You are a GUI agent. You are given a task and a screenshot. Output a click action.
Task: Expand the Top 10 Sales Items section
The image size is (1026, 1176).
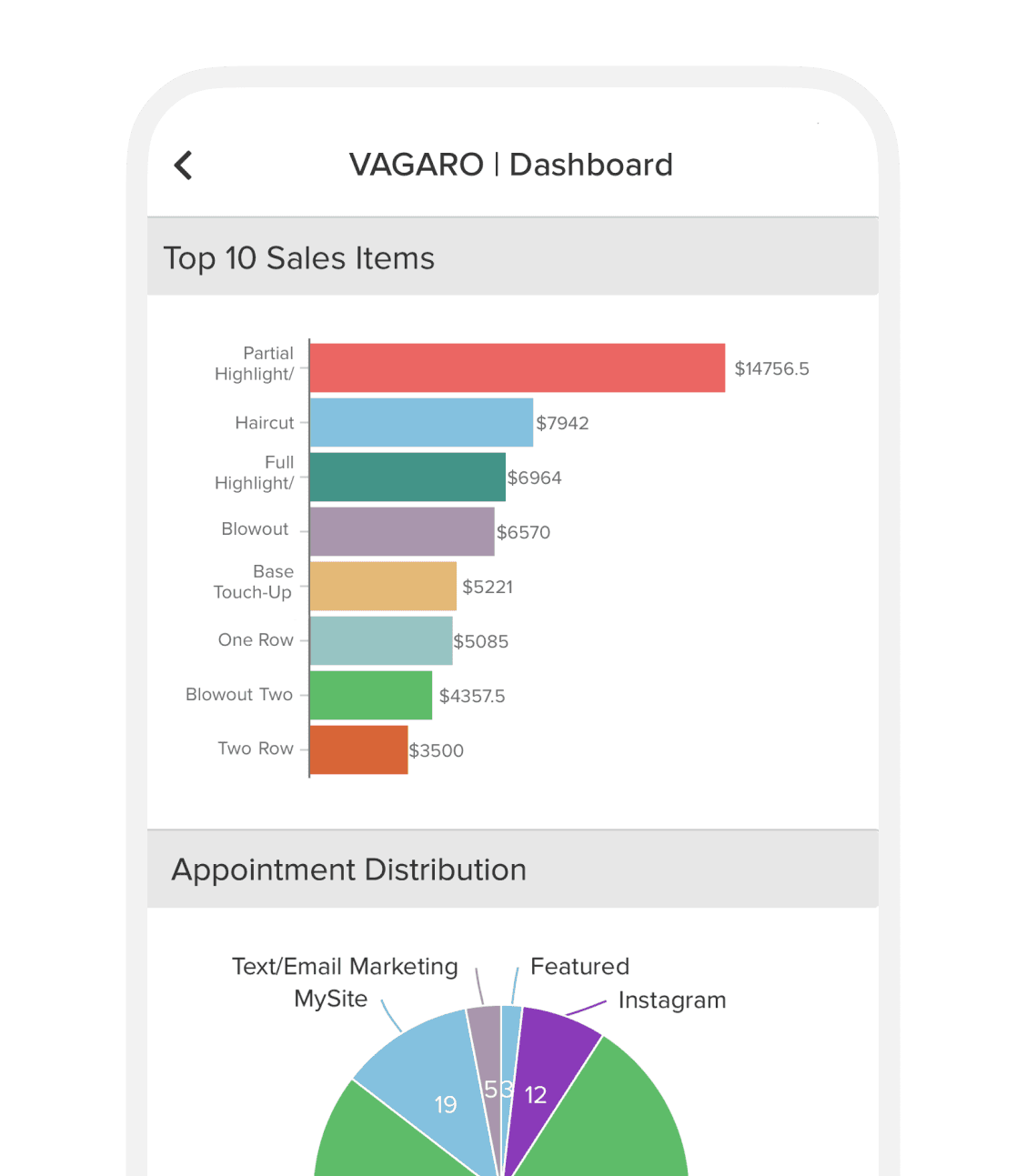point(299,257)
